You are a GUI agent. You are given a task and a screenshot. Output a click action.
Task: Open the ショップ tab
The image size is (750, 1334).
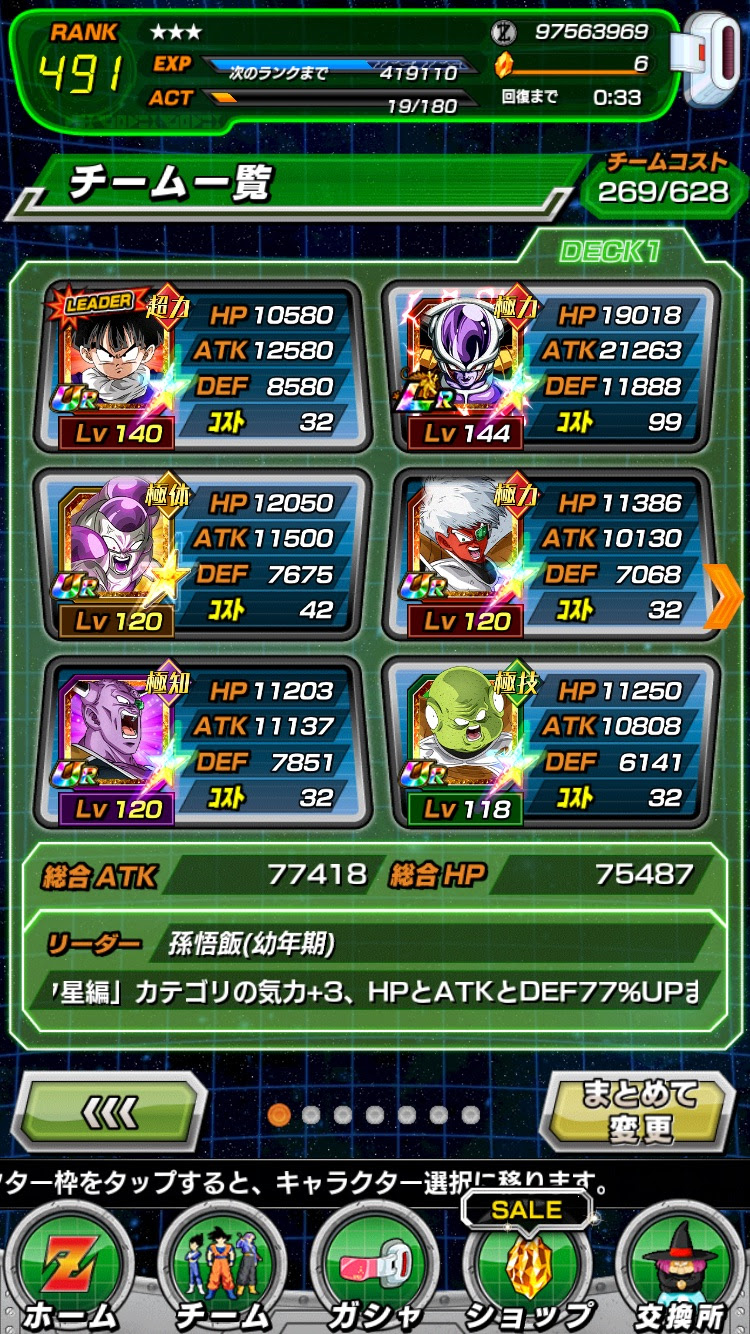click(528, 1272)
